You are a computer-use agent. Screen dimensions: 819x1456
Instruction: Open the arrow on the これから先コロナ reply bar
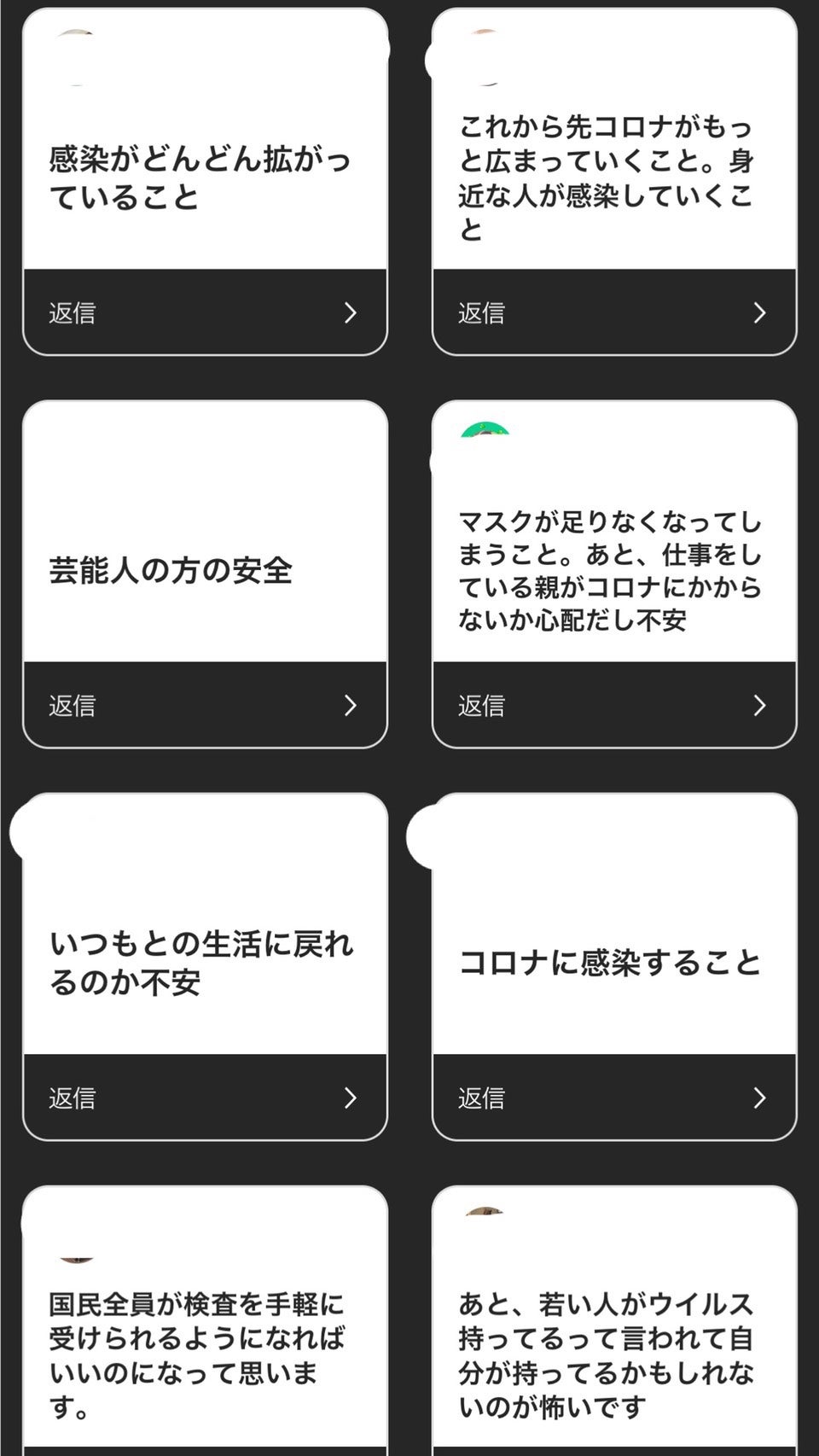point(759,313)
